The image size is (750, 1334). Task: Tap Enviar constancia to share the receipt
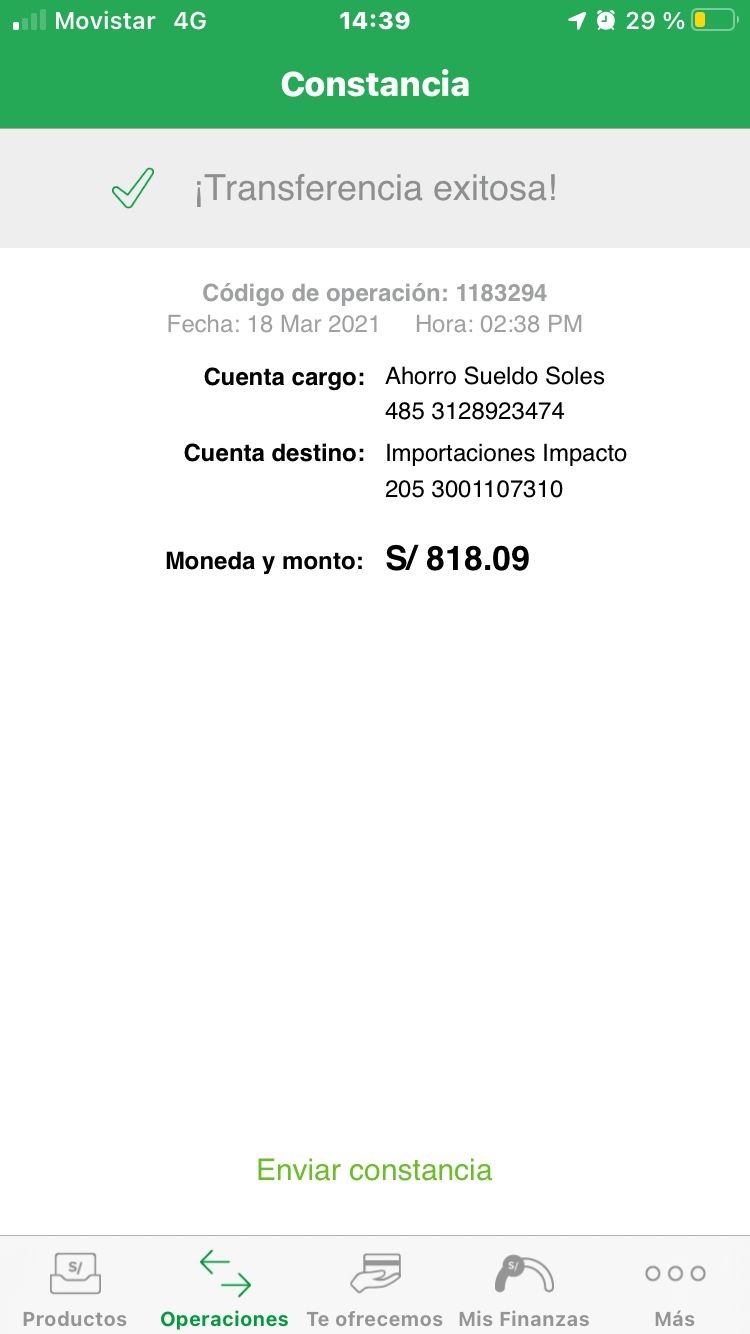pos(374,1169)
